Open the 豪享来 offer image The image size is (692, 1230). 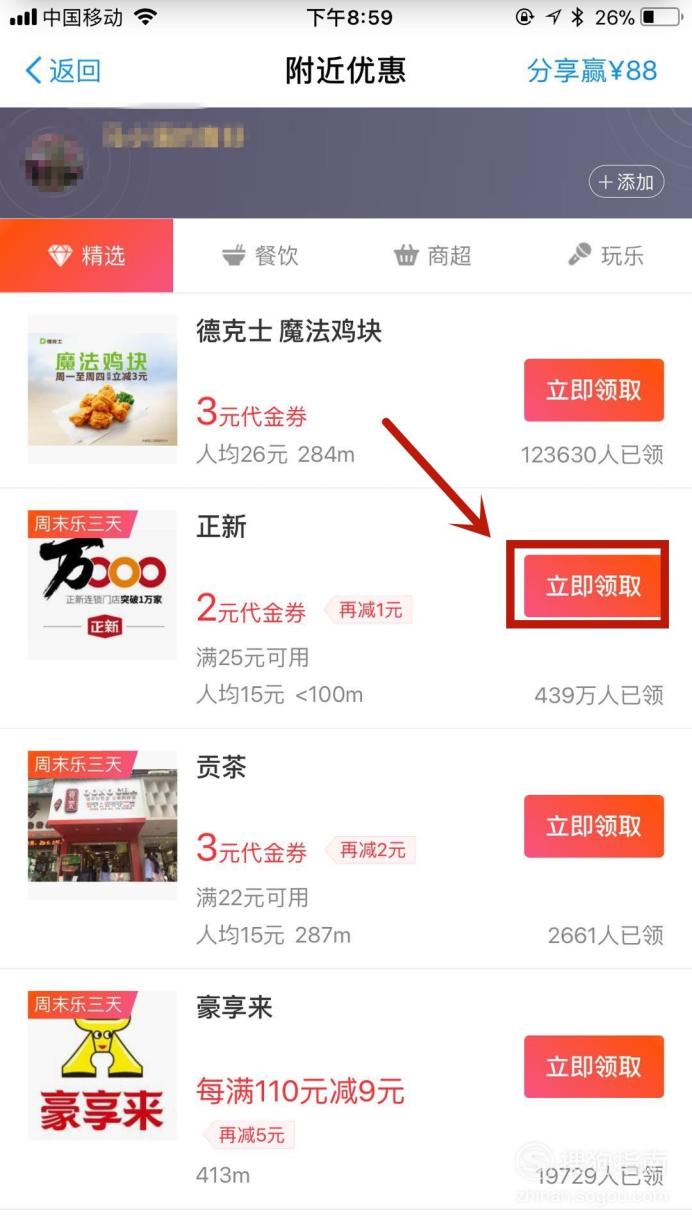102,1065
